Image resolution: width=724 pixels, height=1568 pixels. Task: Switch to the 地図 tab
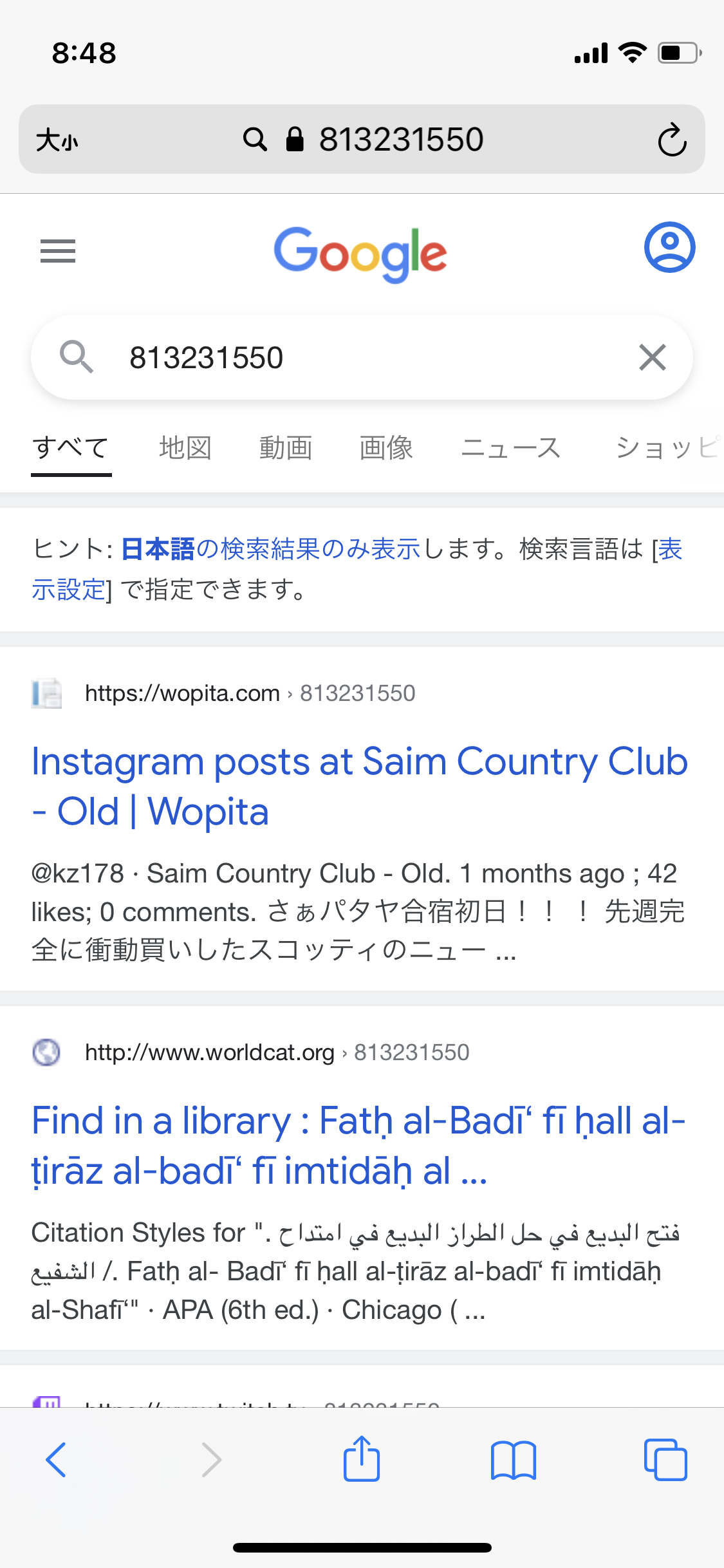pos(185,448)
